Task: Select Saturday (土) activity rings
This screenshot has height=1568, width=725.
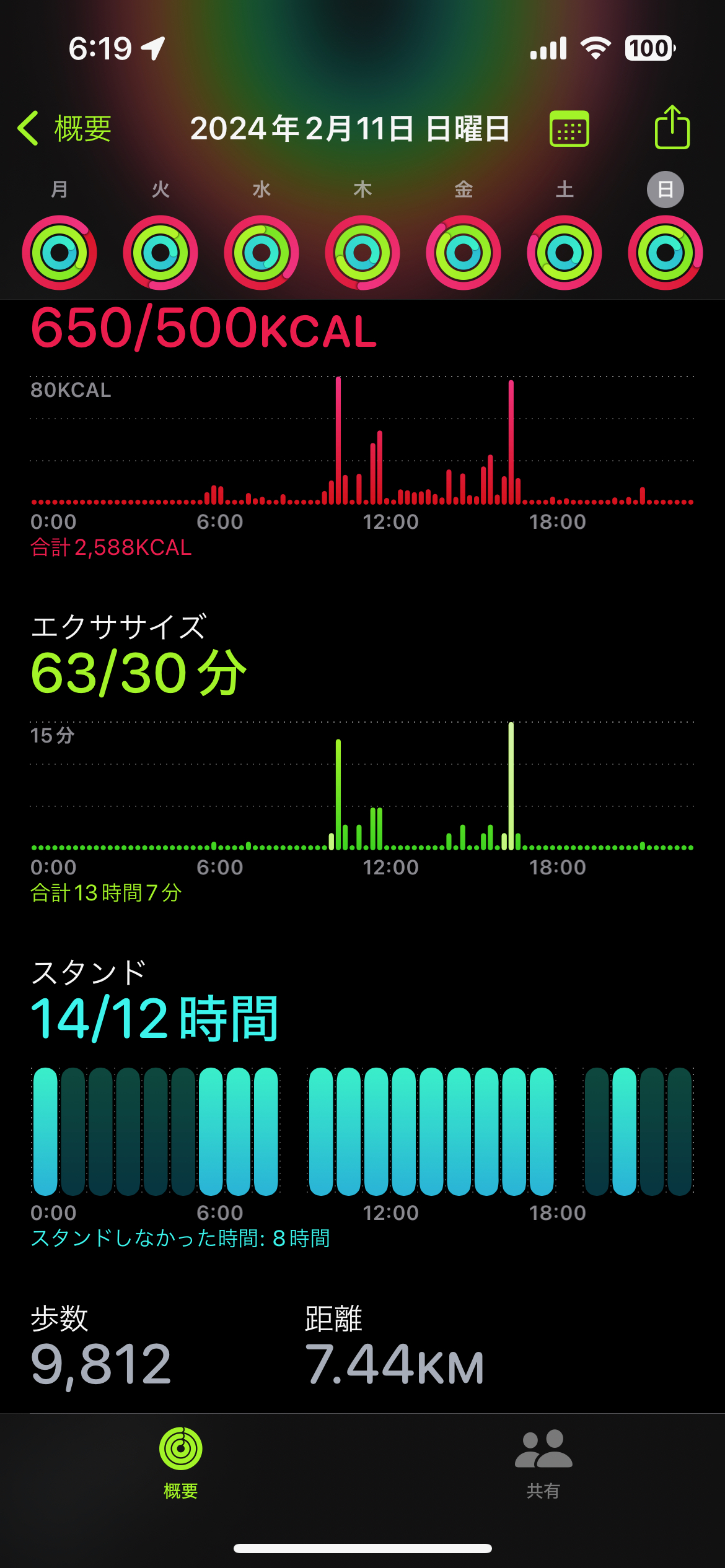Action: coord(565,252)
